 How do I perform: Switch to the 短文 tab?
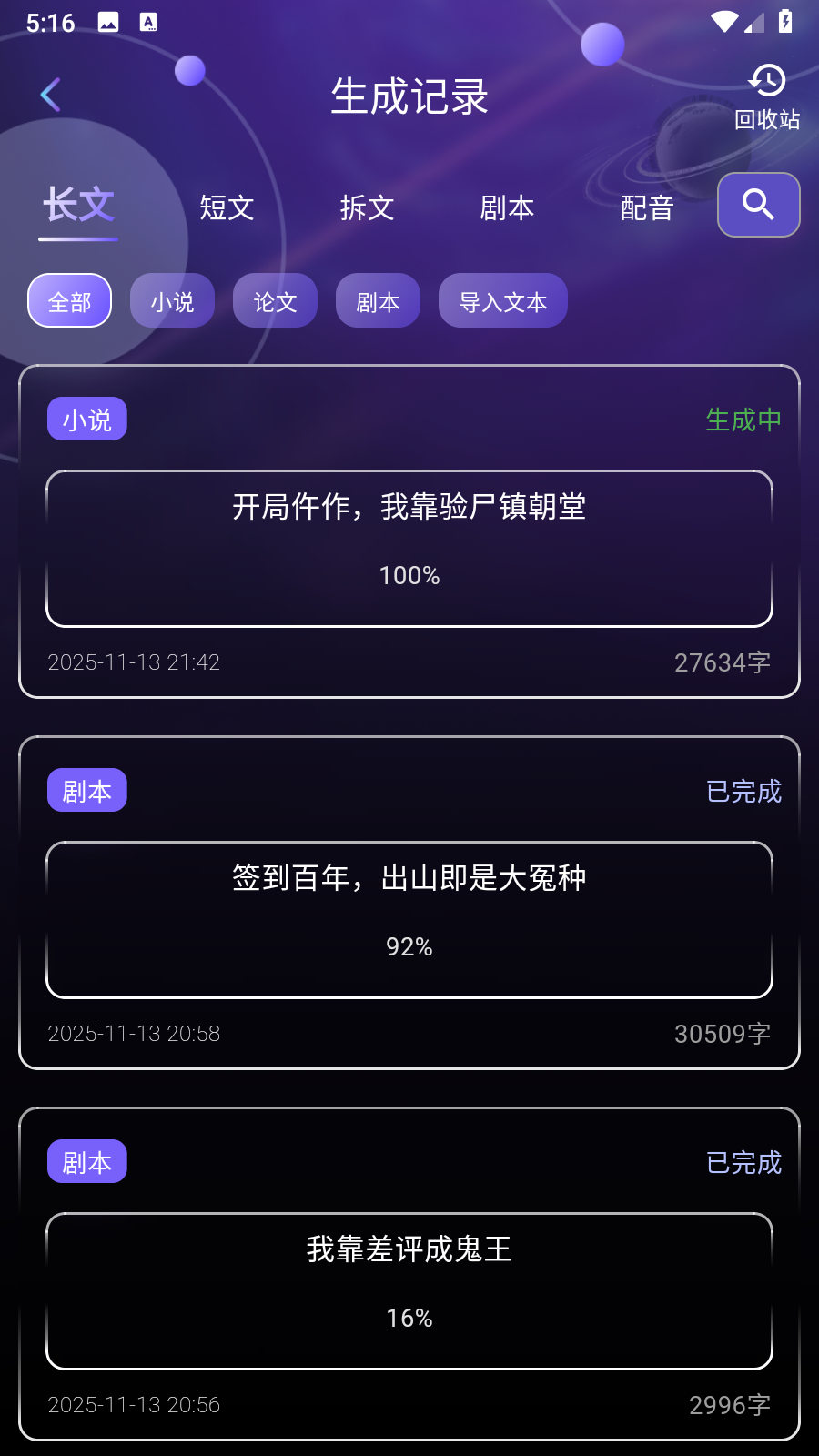point(226,207)
